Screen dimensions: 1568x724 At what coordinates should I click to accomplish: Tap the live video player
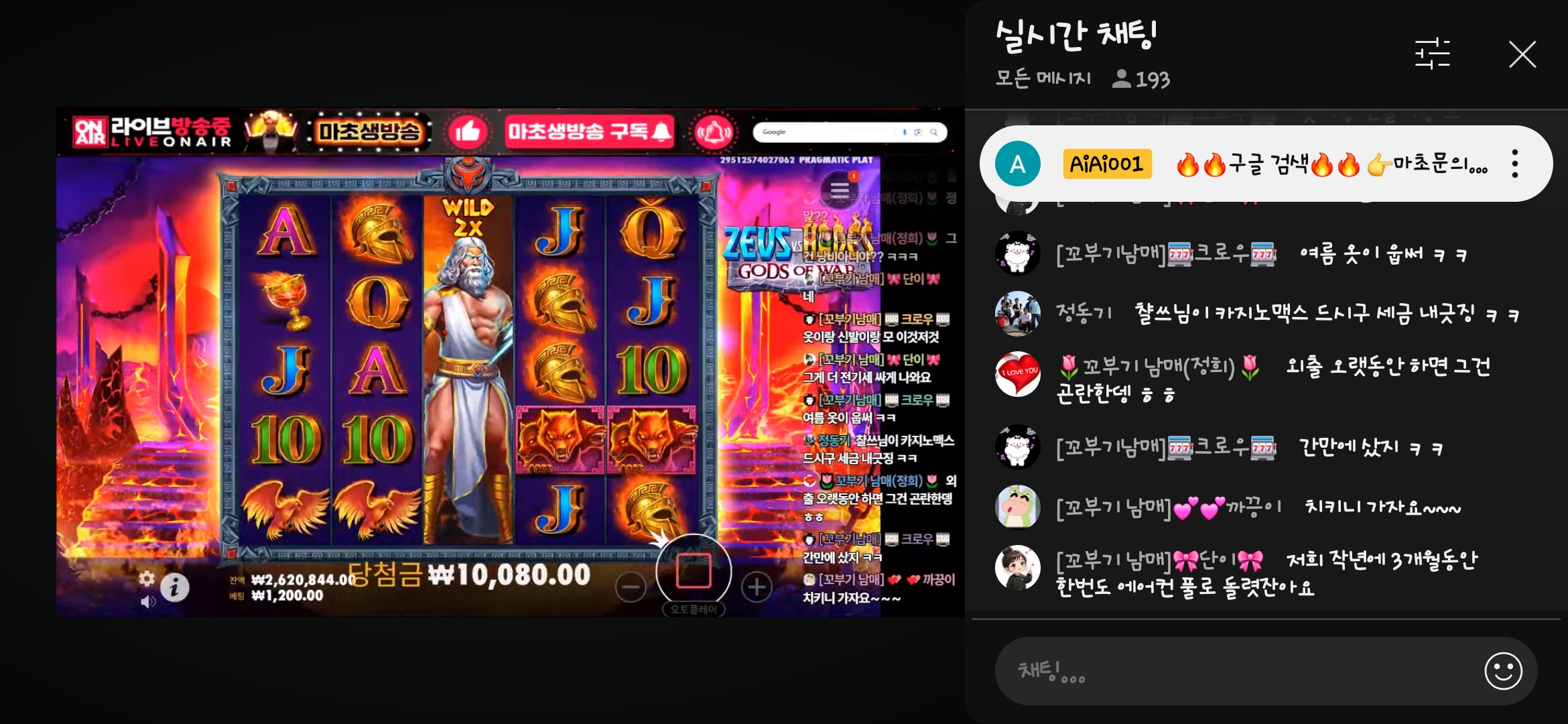coord(509,362)
